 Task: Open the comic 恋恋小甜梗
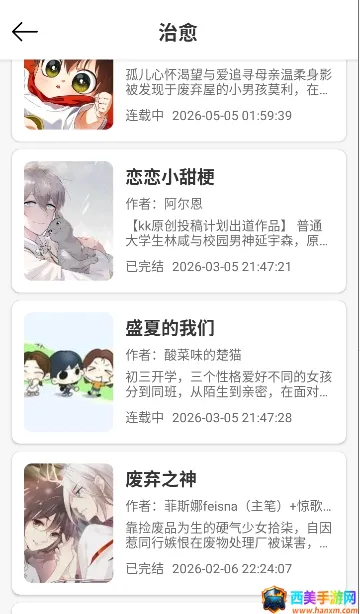(179, 221)
